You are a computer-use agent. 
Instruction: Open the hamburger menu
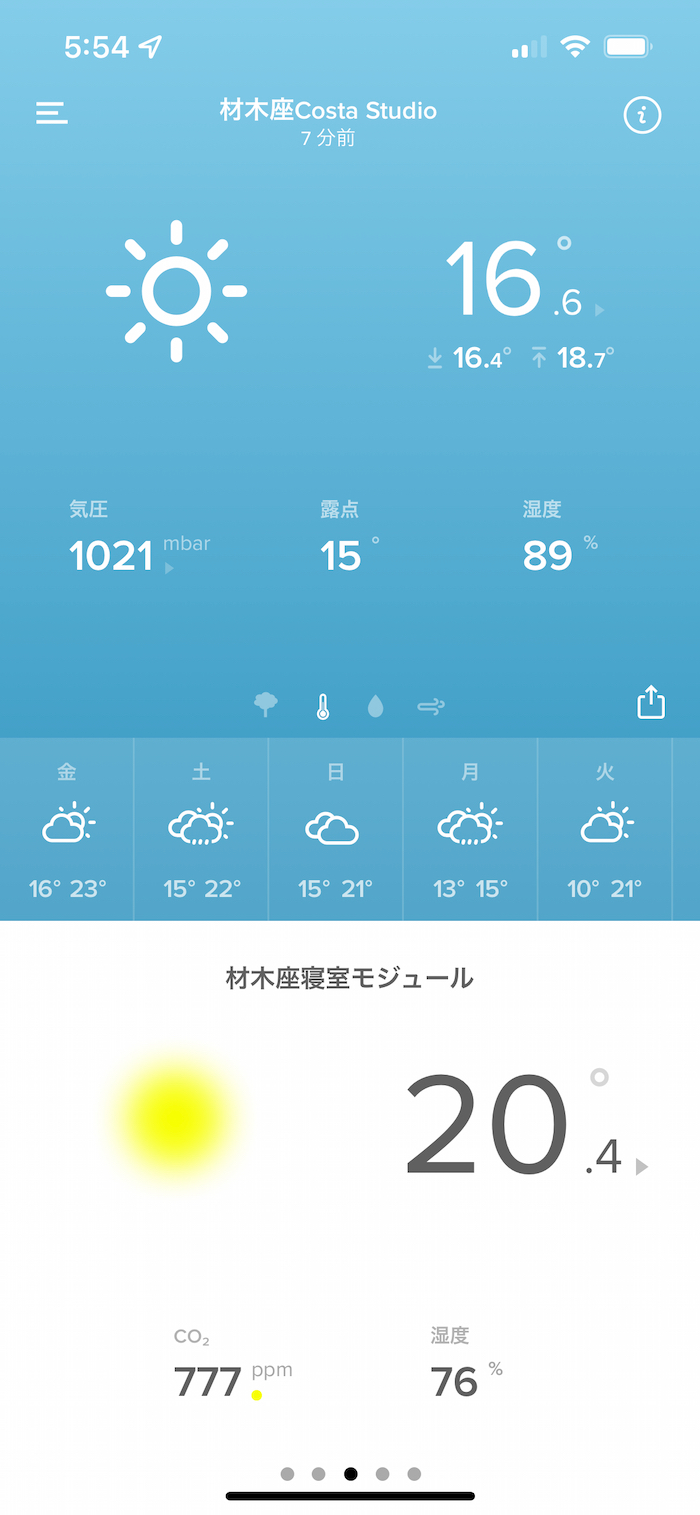tap(52, 113)
